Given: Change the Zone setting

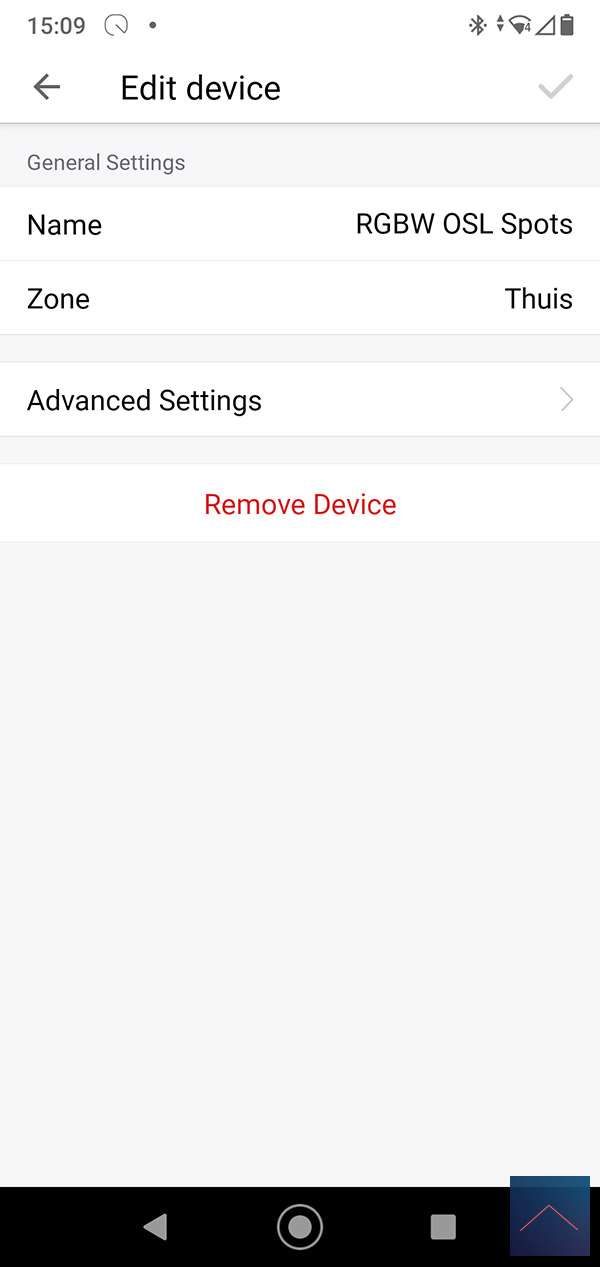Looking at the screenshot, I should (x=300, y=298).
